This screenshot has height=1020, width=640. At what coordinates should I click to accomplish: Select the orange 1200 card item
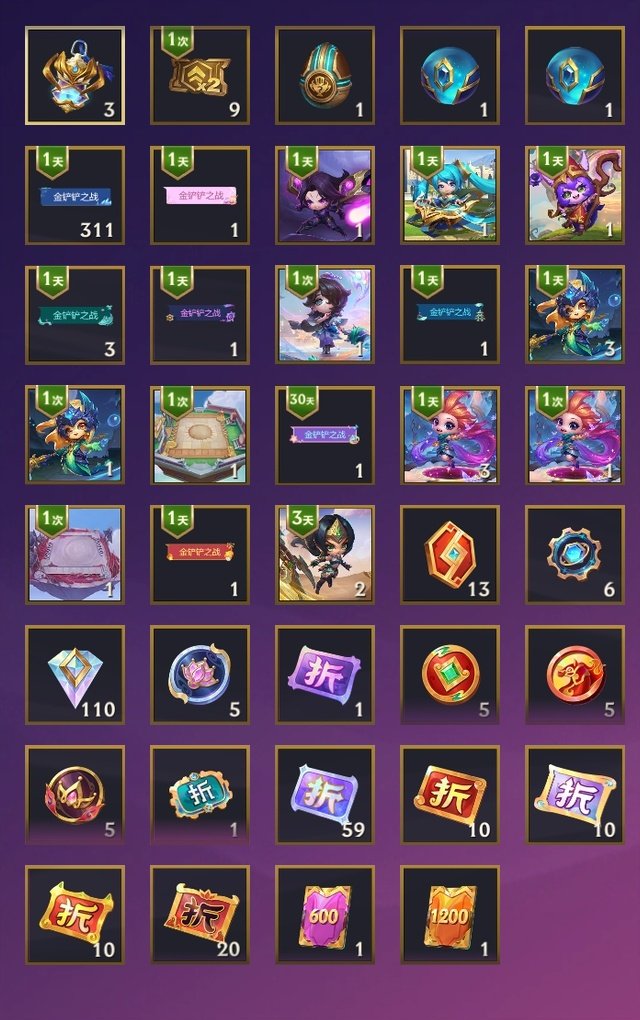(450, 916)
